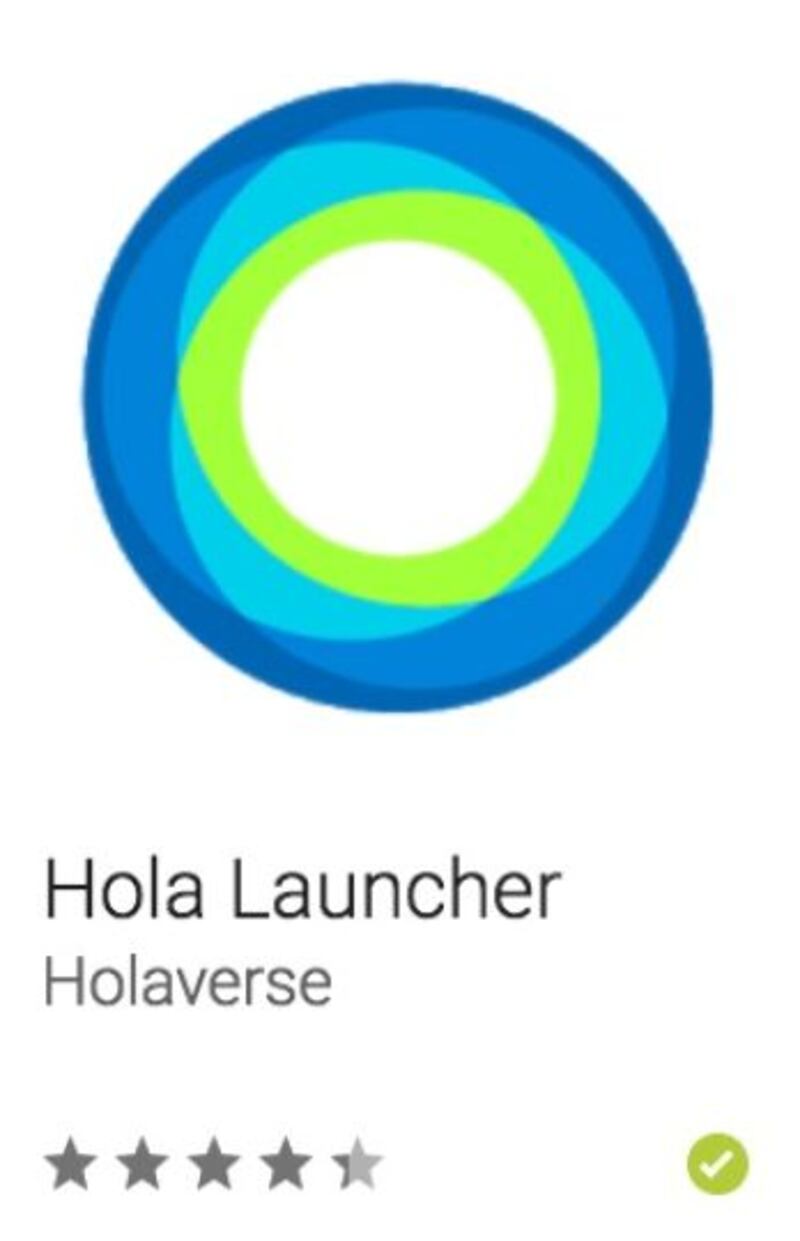Open the Hola Launcher app card
The width and height of the screenshot is (800, 1241).
(398, 400)
